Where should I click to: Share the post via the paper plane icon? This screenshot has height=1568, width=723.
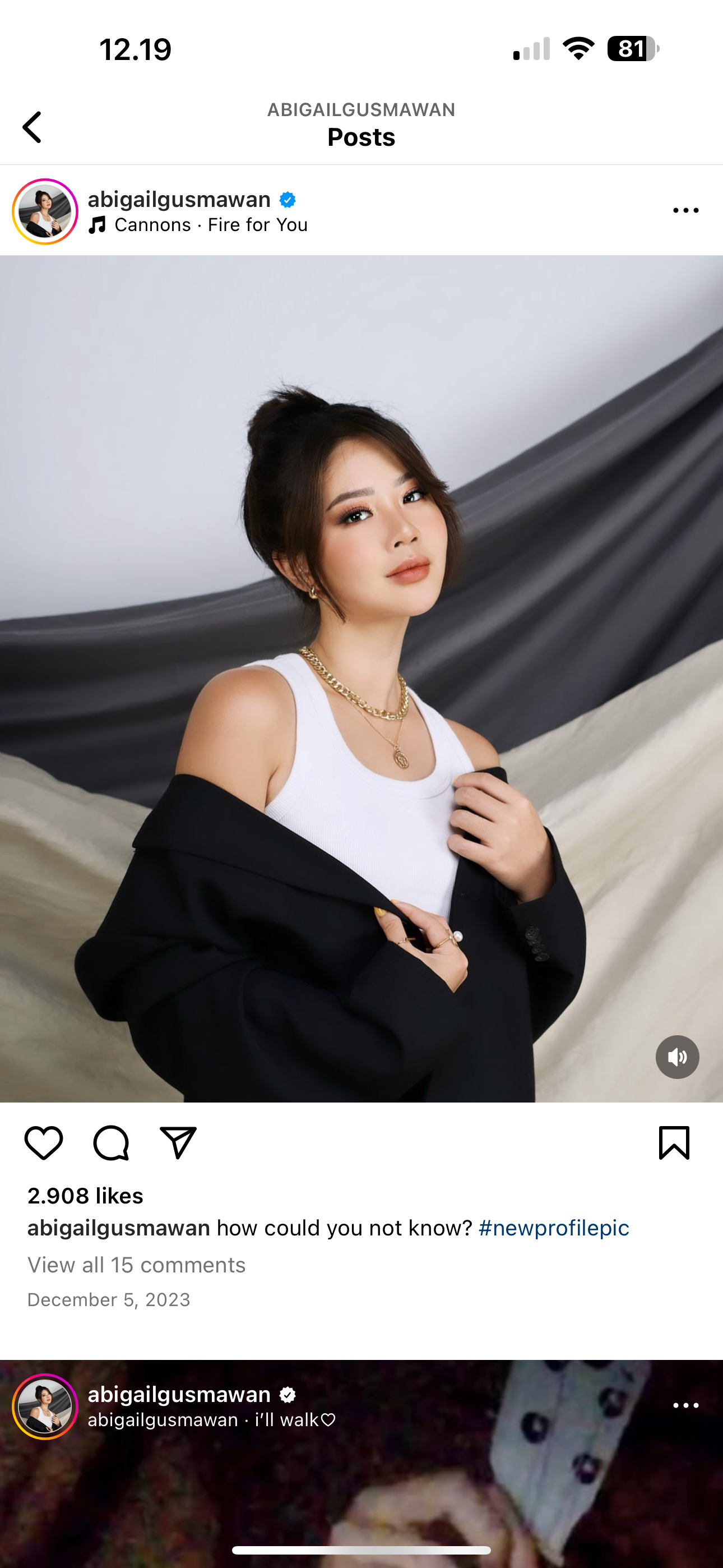178,1143
